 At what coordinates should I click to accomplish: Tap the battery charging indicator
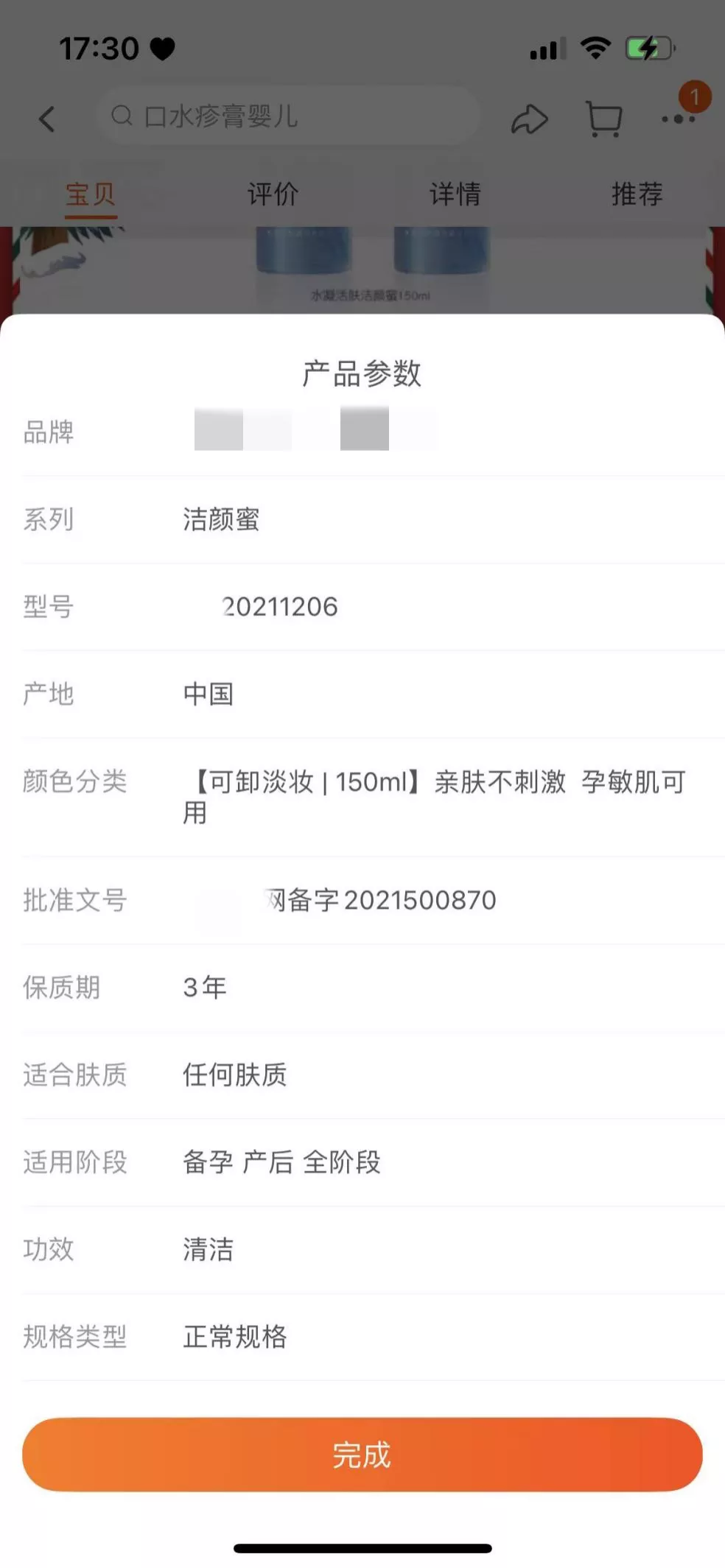point(649,48)
